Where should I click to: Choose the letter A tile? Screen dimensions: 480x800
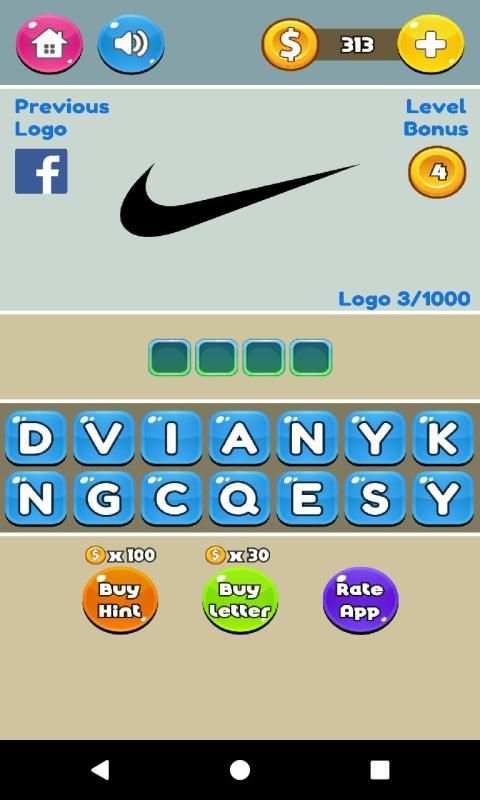(x=239, y=438)
